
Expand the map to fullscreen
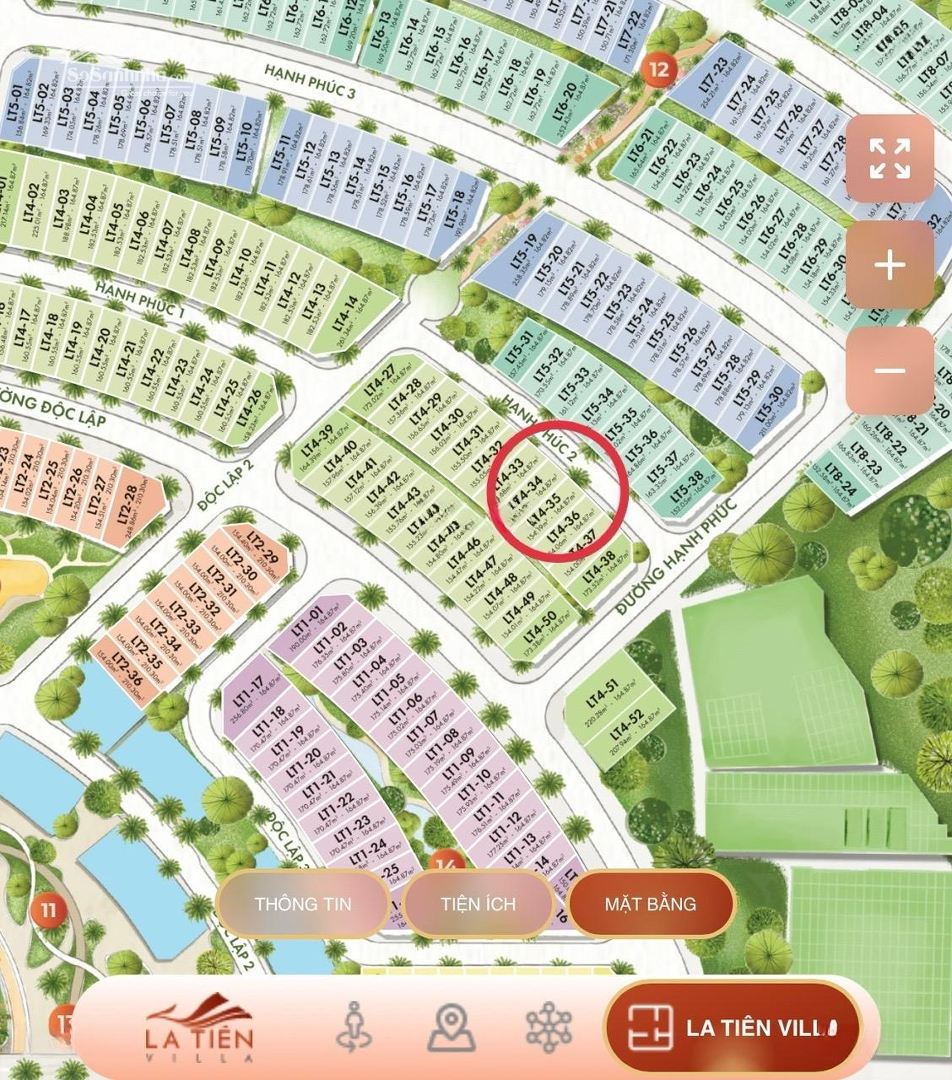(889, 159)
